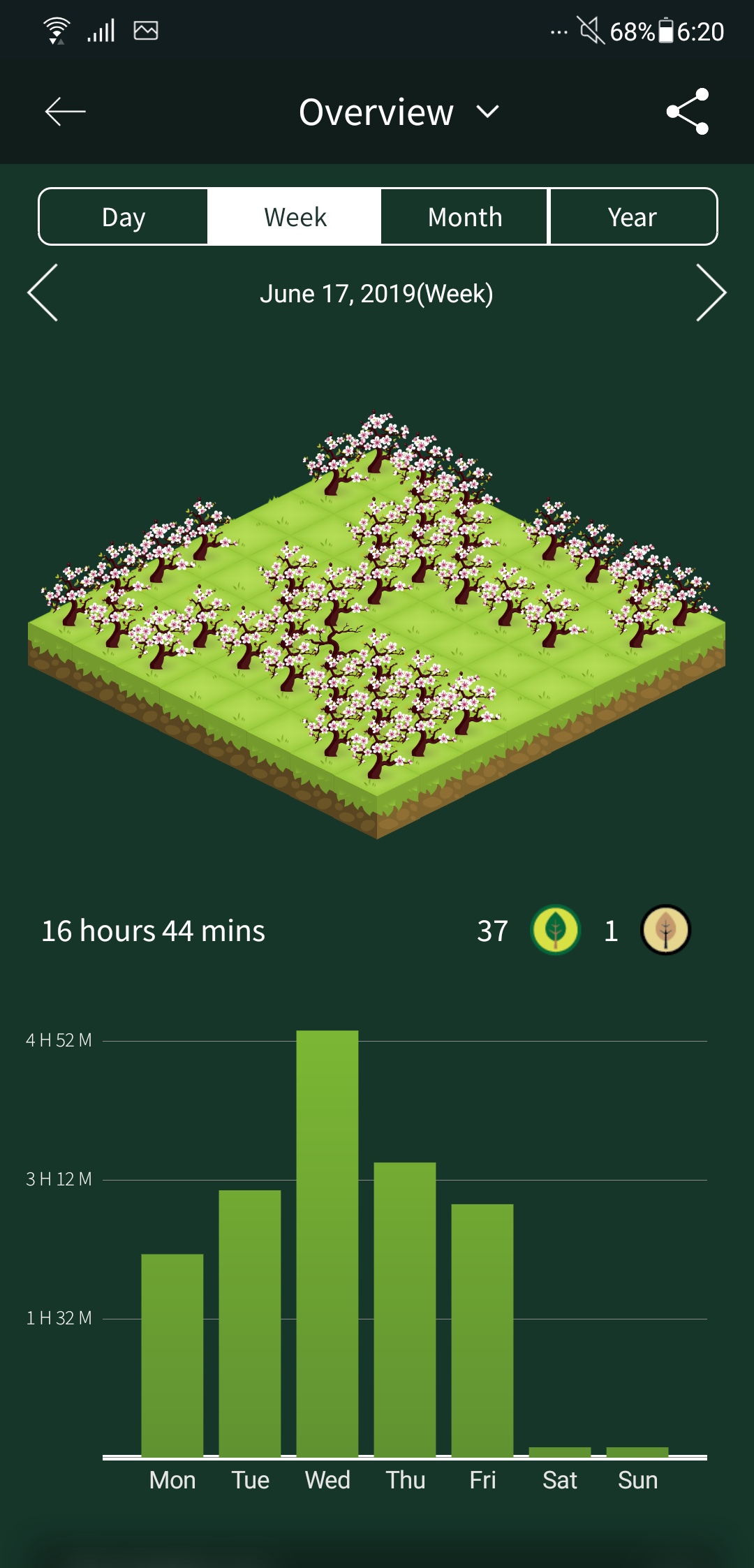Screen dimensions: 754x1568
Task: Go to the next week
Action: pos(711,293)
